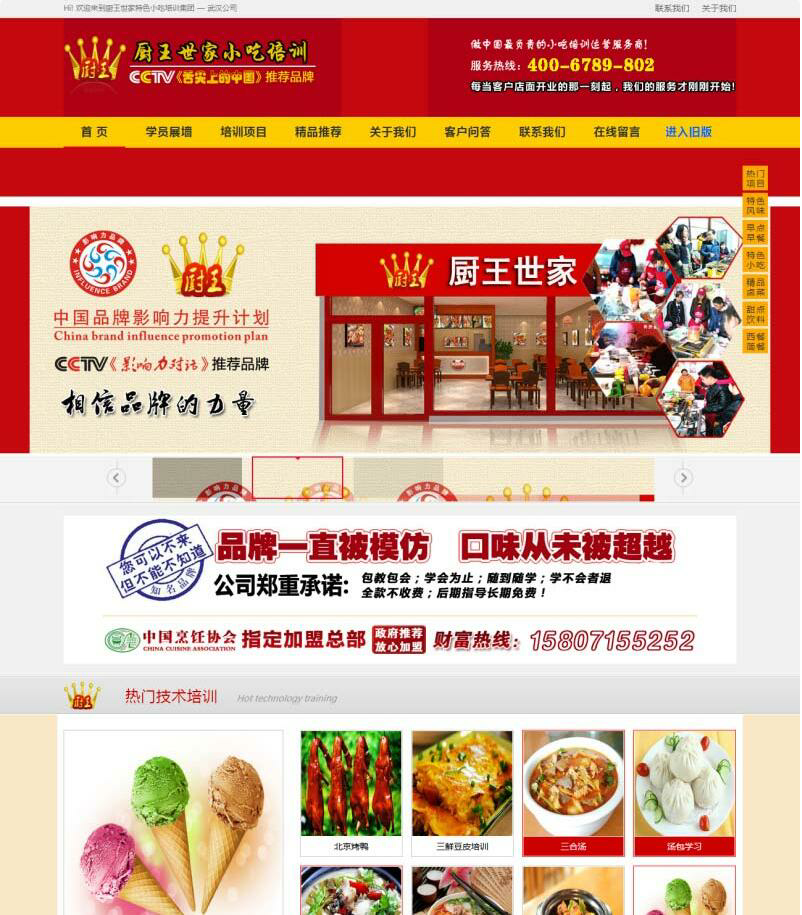Image resolution: width=802 pixels, height=915 pixels.
Task: Show the next banner slide
Action: pos(683,478)
